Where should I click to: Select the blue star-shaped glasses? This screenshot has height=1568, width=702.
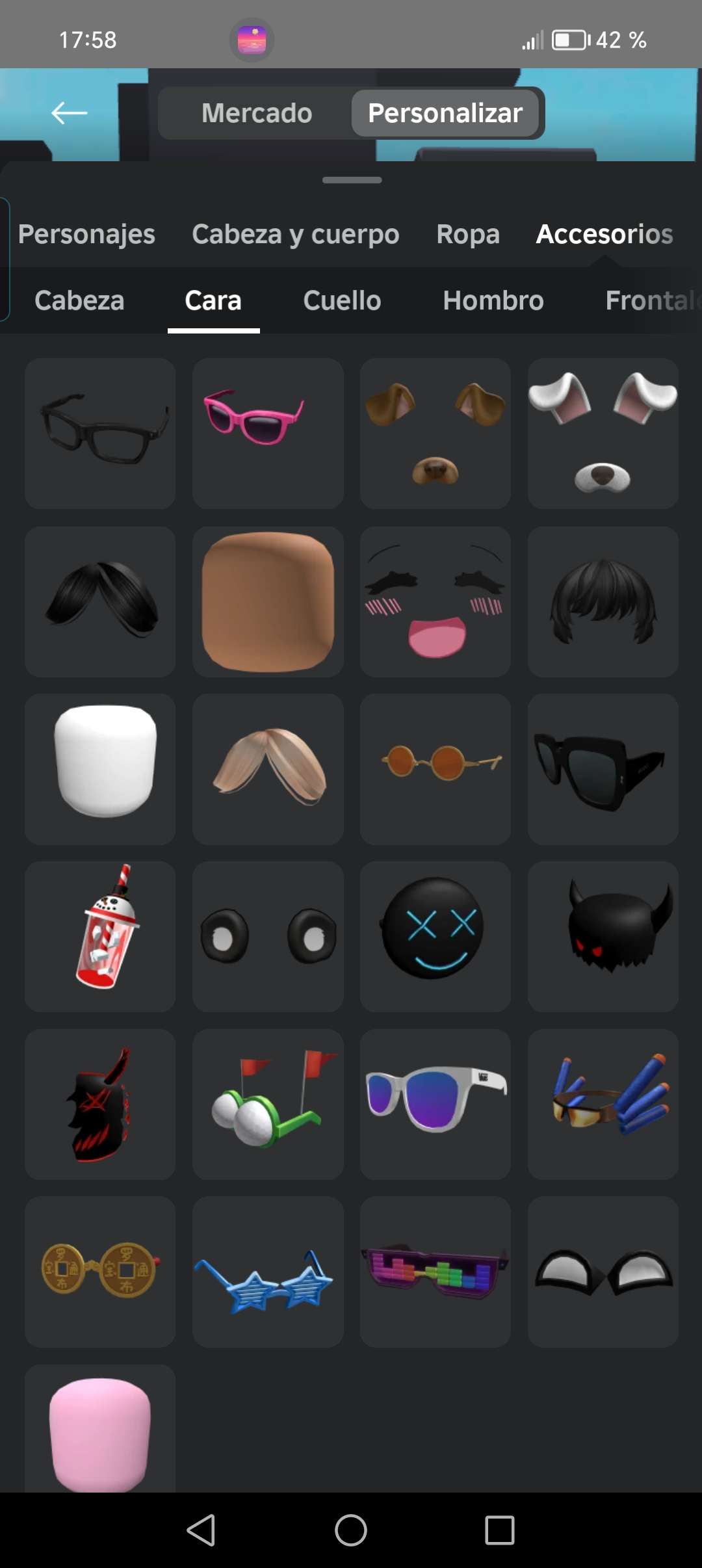click(x=268, y=1272)
